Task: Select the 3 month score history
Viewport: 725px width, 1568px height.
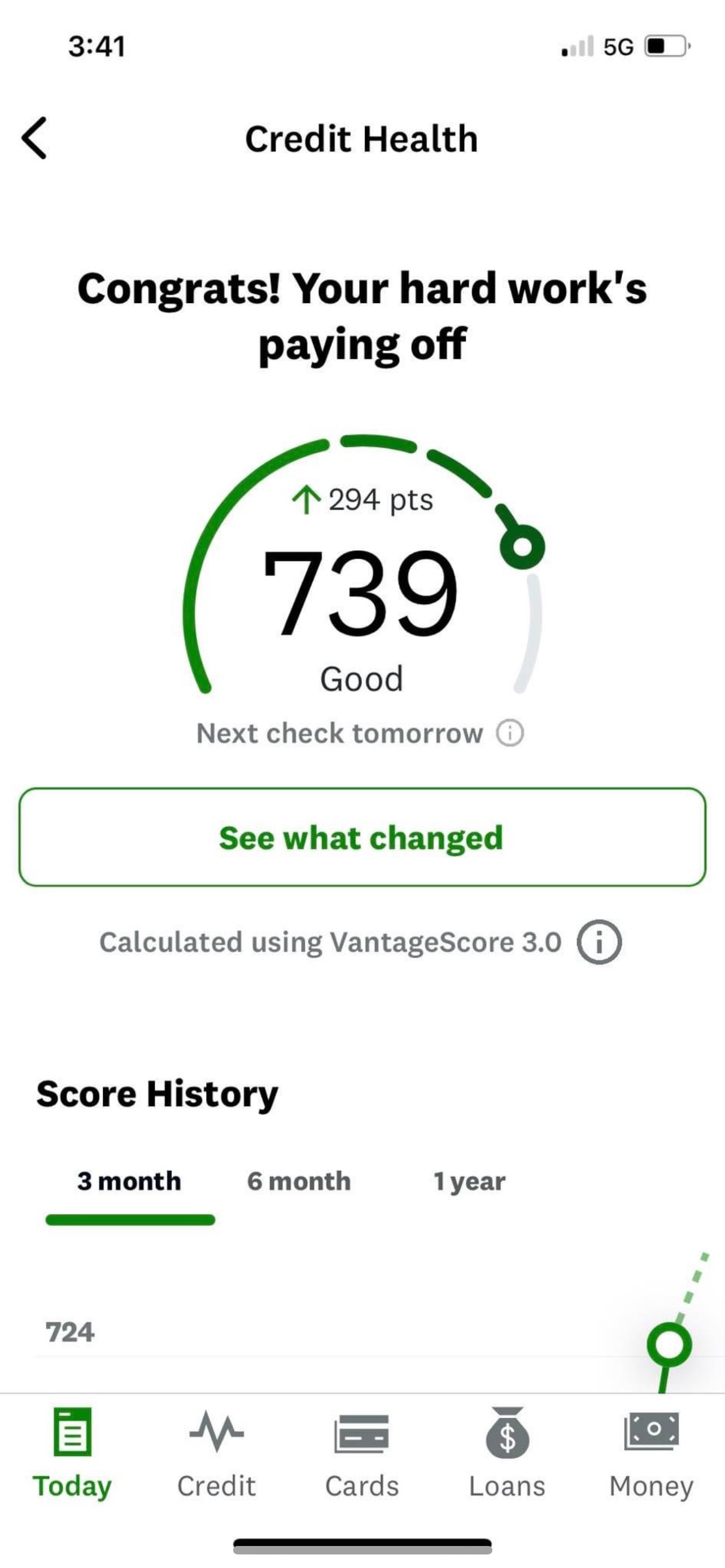Action: coord(129,1181)
